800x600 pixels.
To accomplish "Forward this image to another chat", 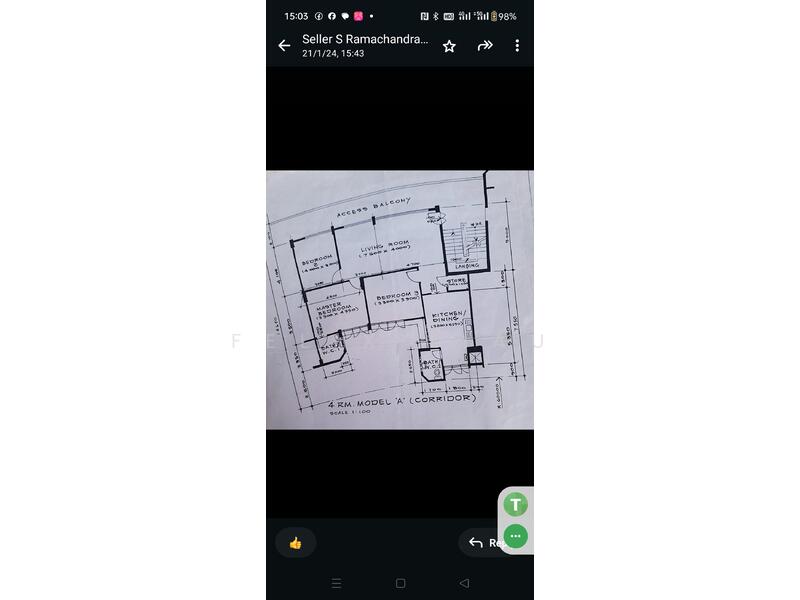I will pyautogui.click(x=485, y=46).
